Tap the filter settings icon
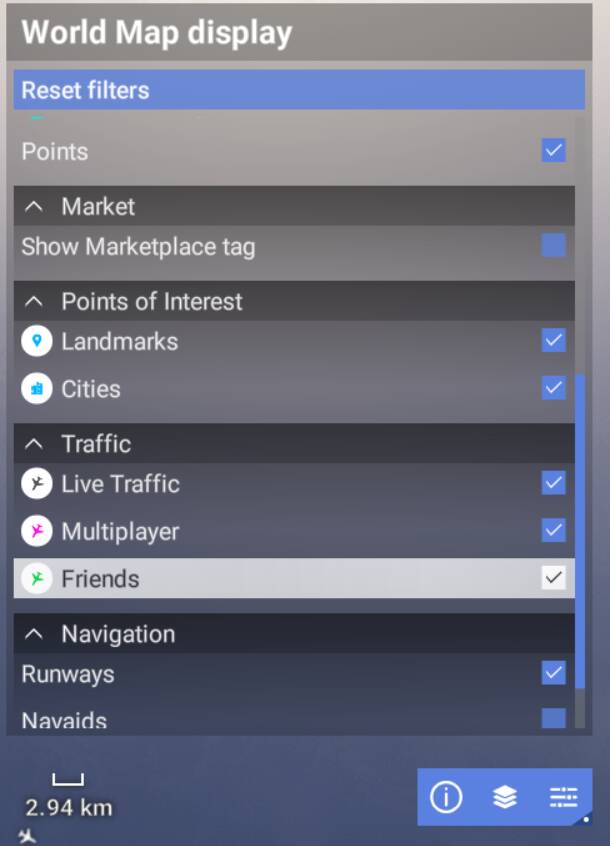 click(x=563, y=797)
